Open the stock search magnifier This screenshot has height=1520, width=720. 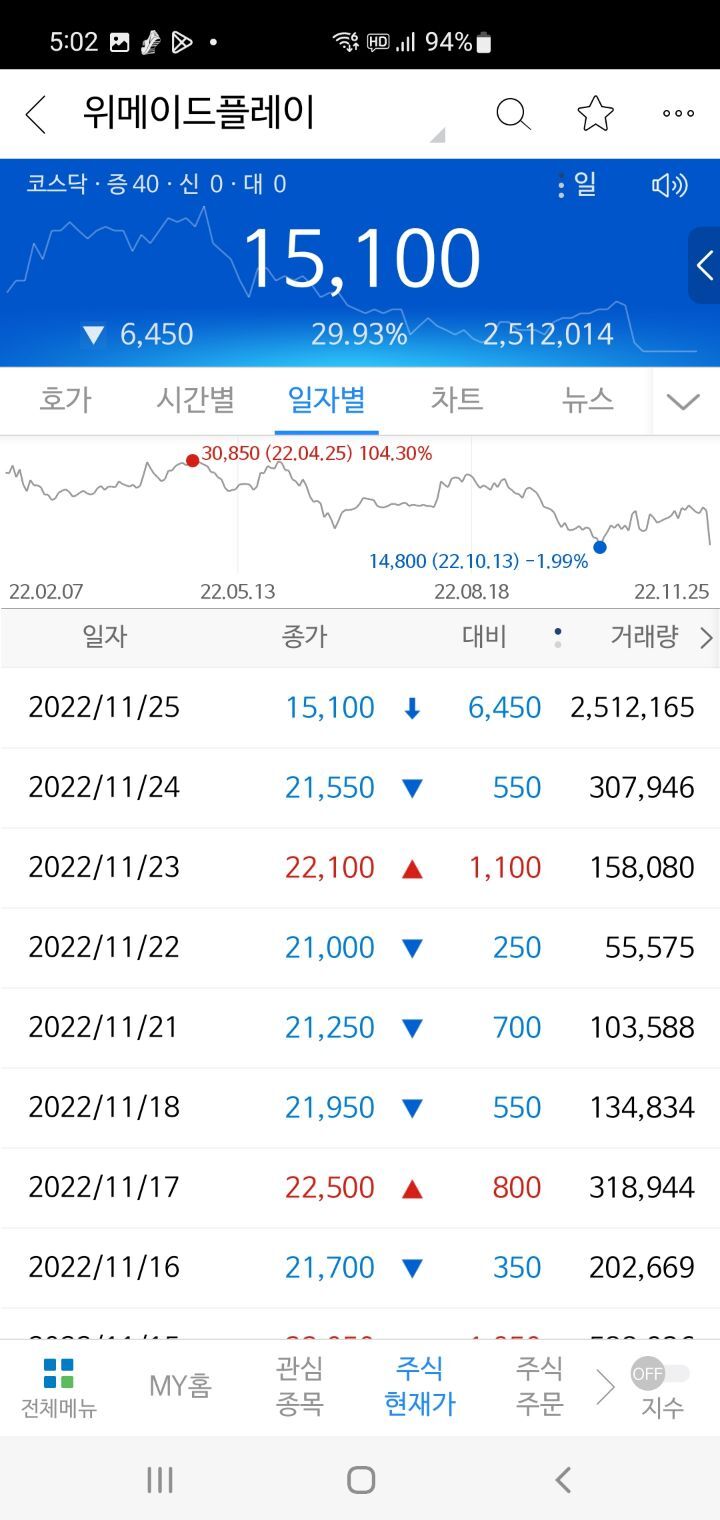point(513,114)
